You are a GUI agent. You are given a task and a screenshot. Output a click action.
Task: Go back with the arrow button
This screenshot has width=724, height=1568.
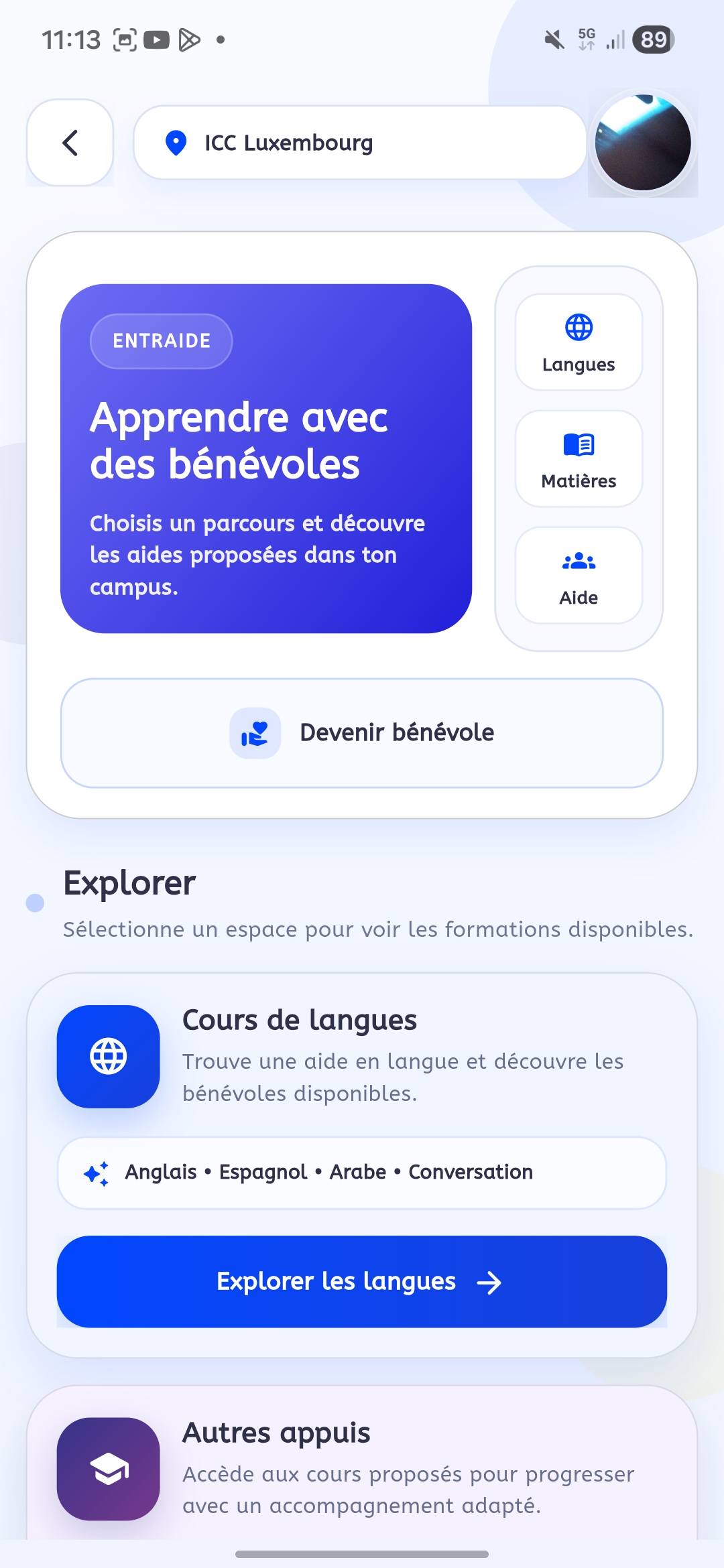[x=70, y=143]
